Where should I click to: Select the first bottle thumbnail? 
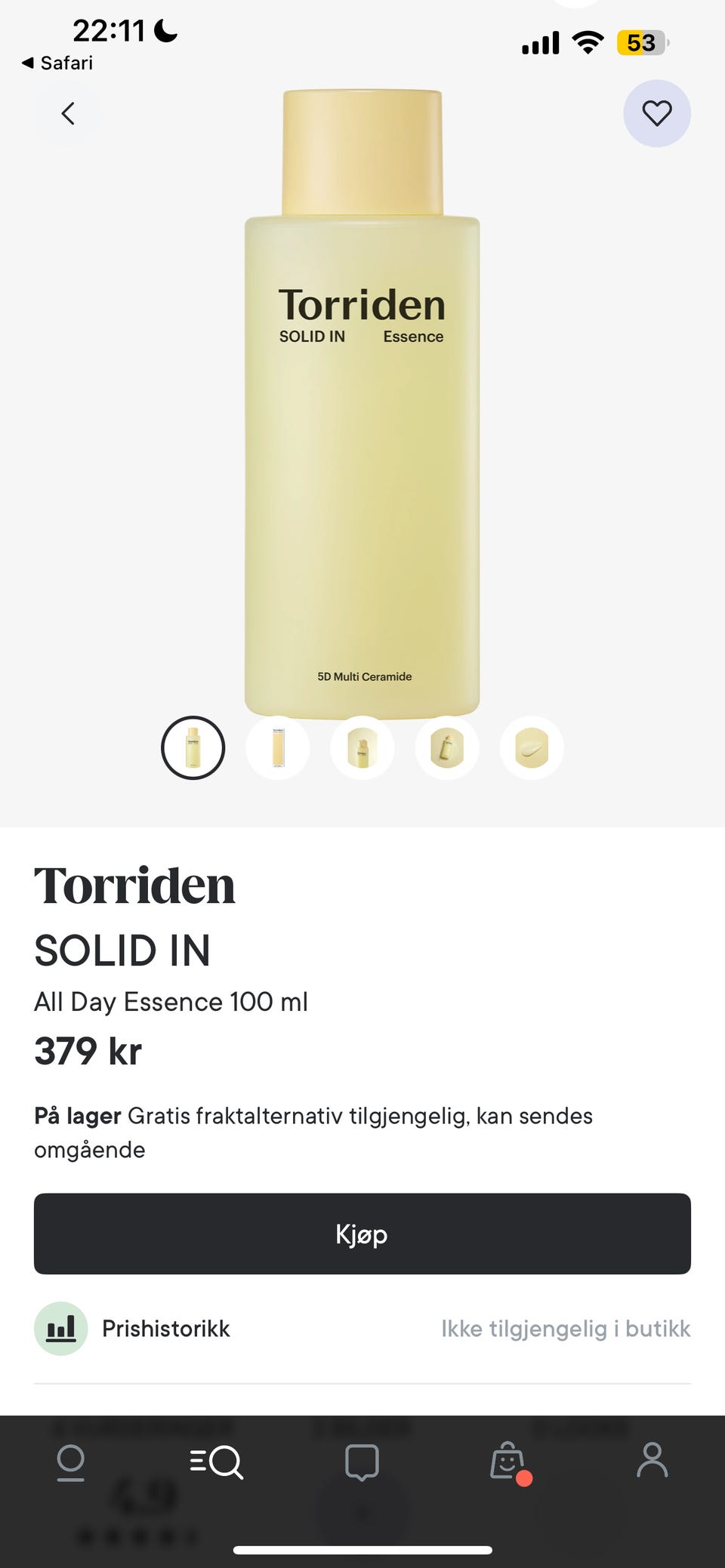(x=193, y=747)
